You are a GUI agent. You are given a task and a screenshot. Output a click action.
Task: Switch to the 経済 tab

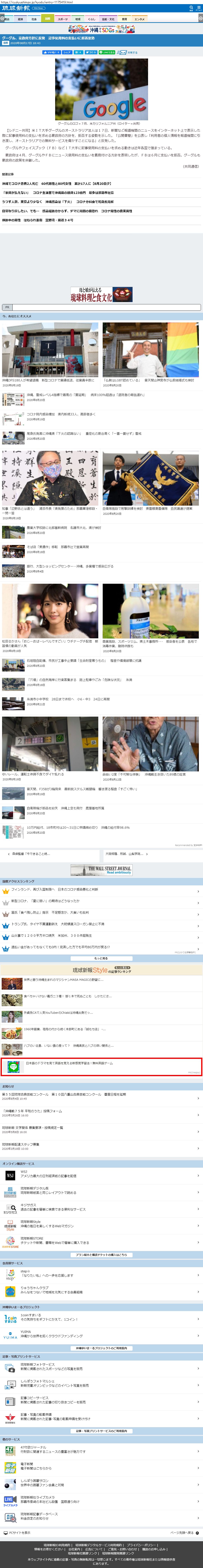[x=21, y=19]
